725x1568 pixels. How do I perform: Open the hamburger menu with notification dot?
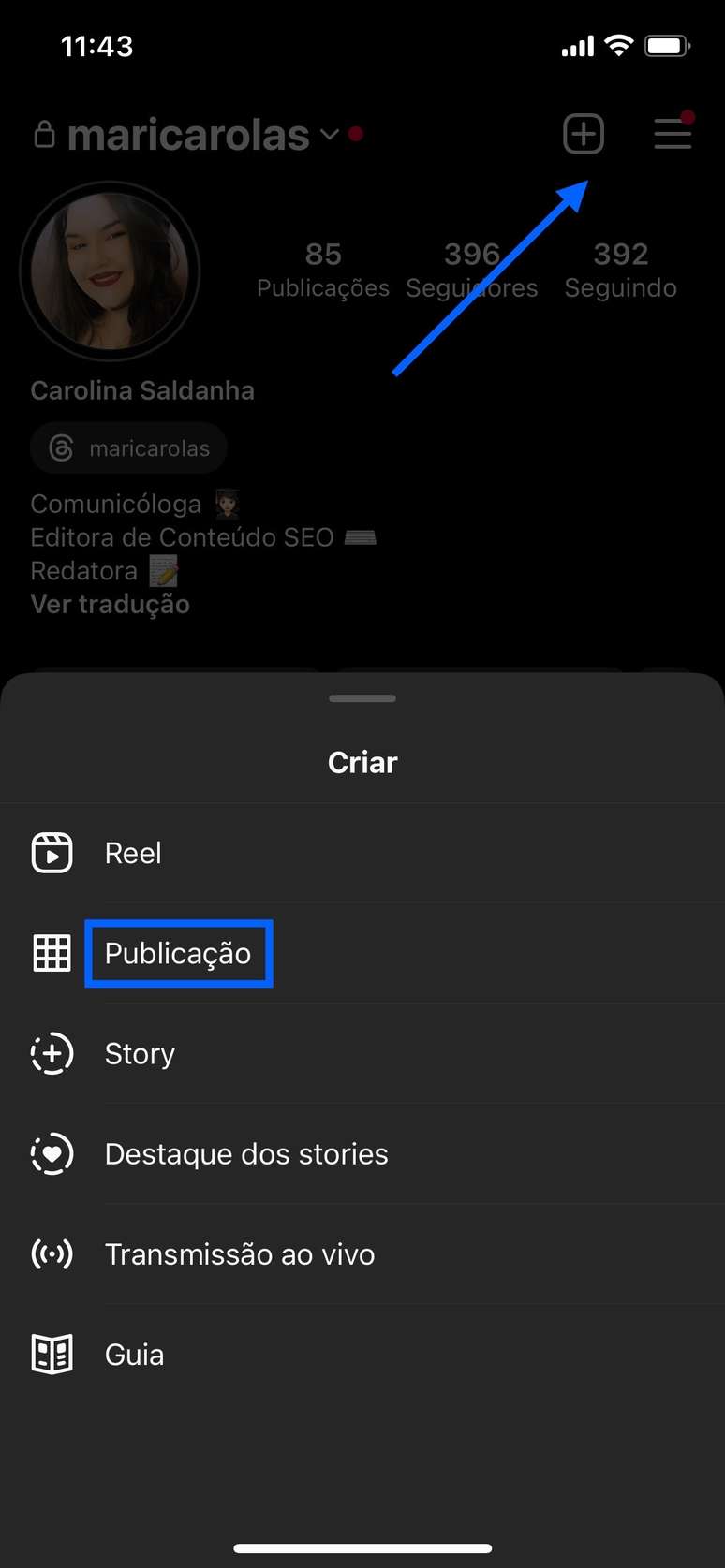[673, 134]
